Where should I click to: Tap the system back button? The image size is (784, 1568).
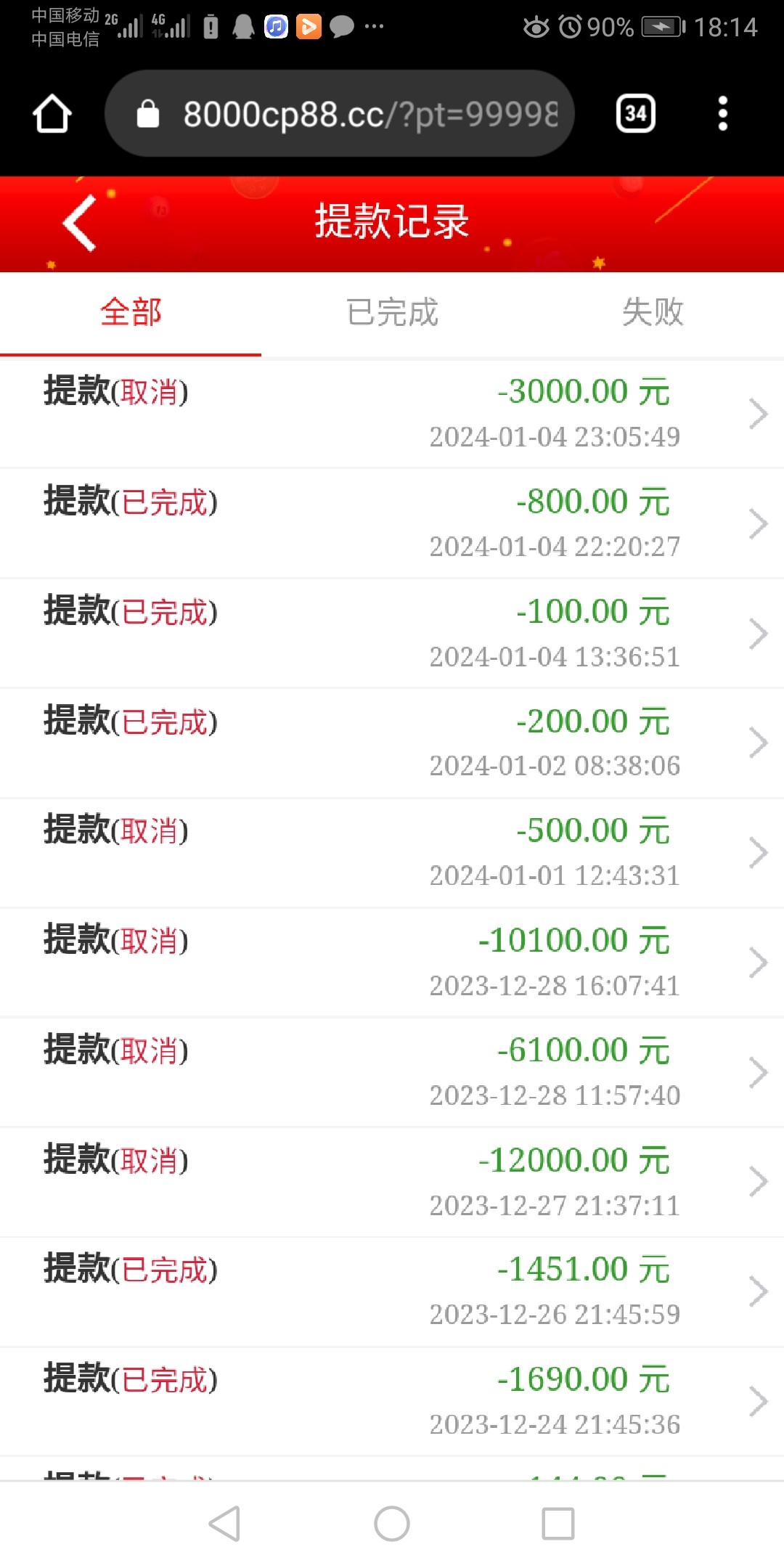tap(224, 1523)
